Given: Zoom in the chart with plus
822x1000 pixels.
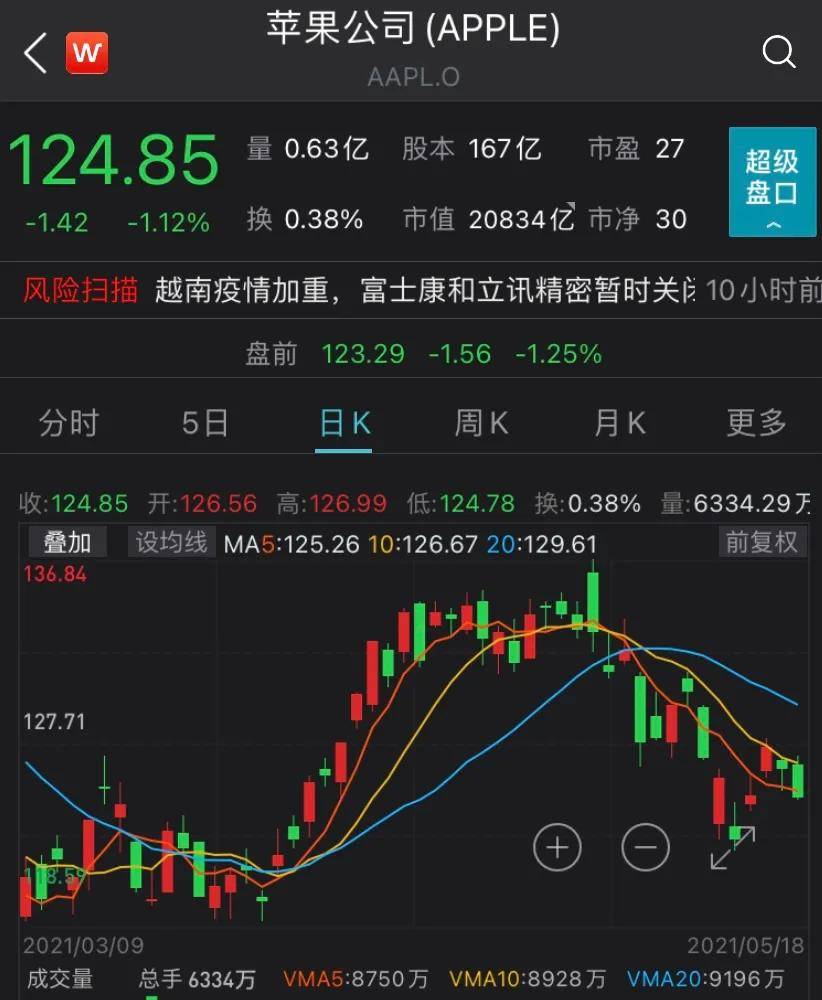Looking at the screenshot, I should pyautogui.click(x=557, y=848).
